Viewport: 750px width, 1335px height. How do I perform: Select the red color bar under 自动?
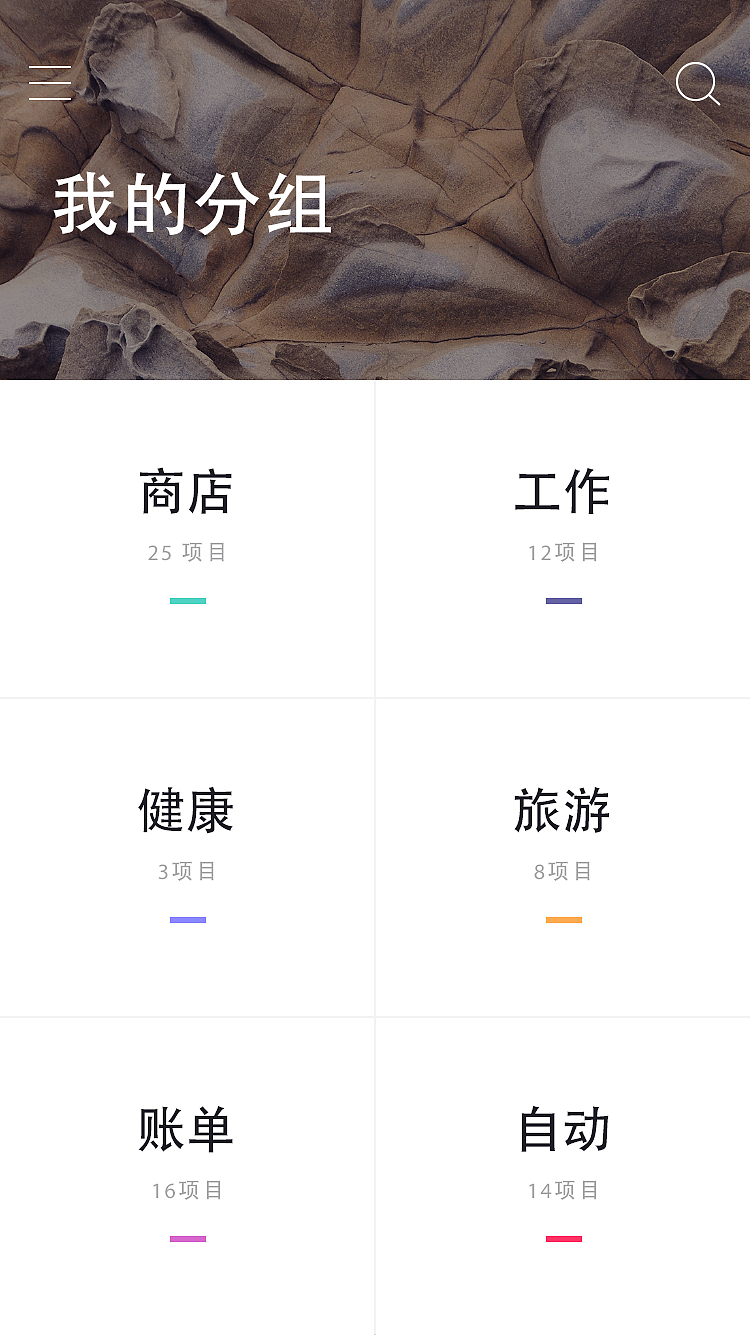[x=563, y=1239]
